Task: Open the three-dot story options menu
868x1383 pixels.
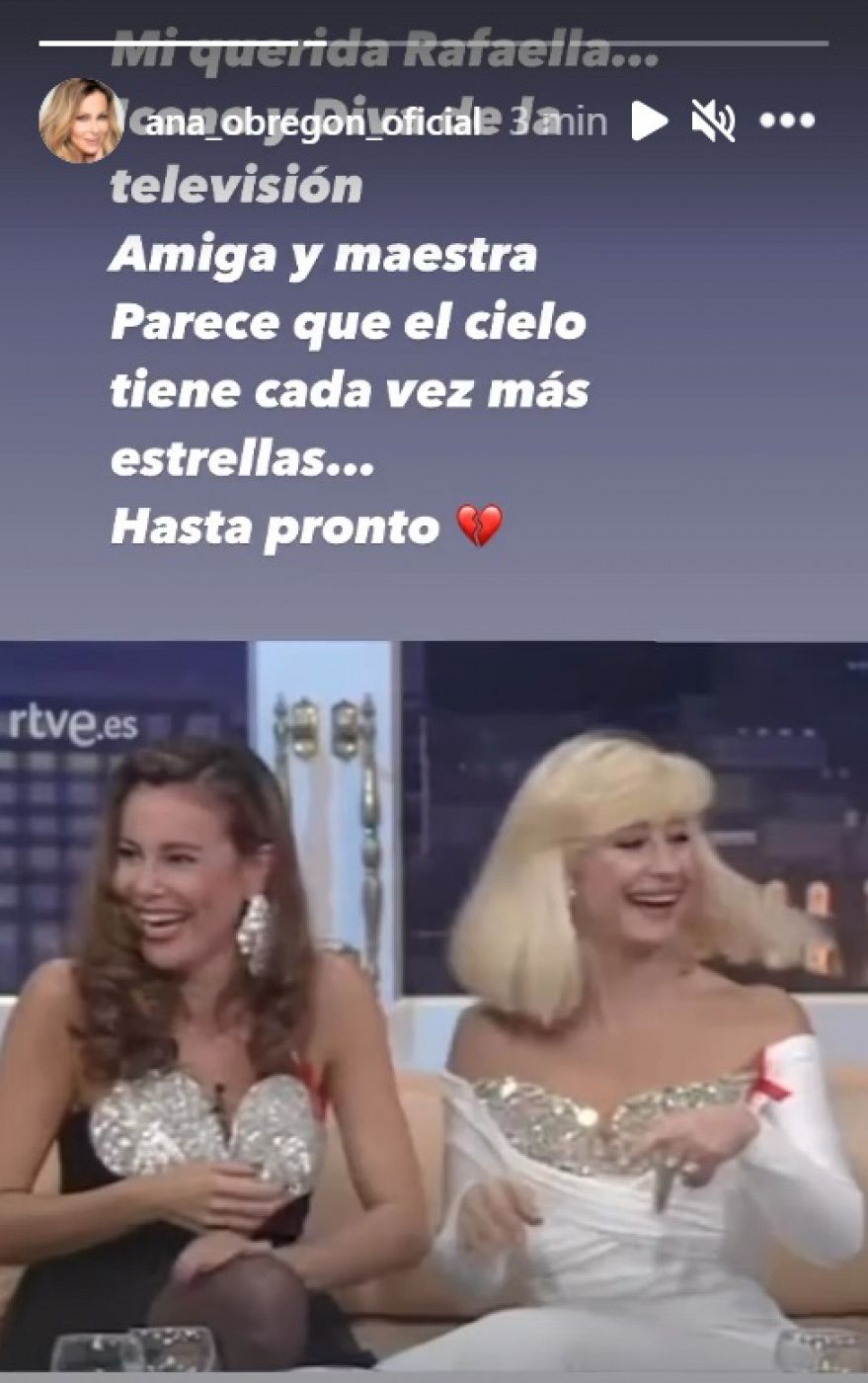Action: (x=787, y=122)
